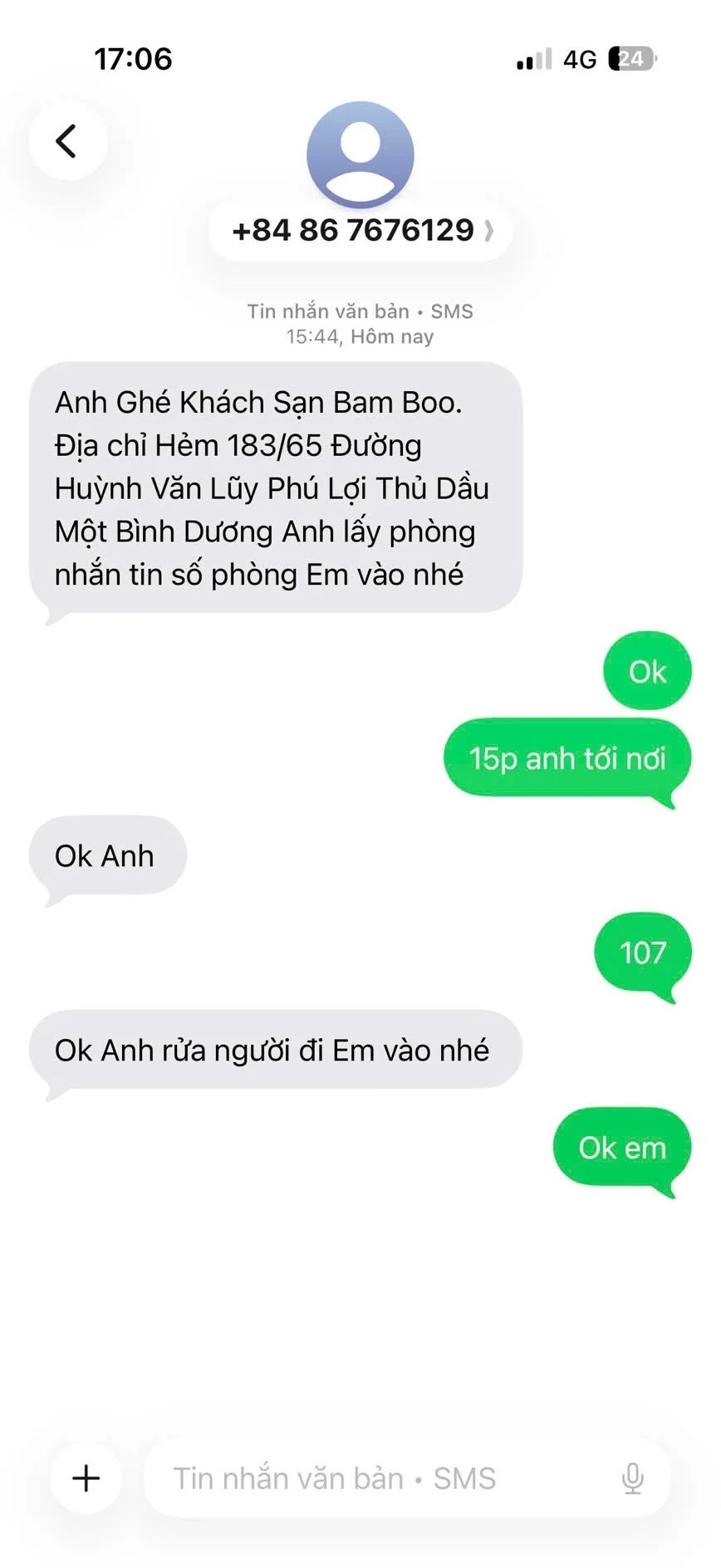
Task: Open the plus attachments menu
Action: pos(86,1478)
